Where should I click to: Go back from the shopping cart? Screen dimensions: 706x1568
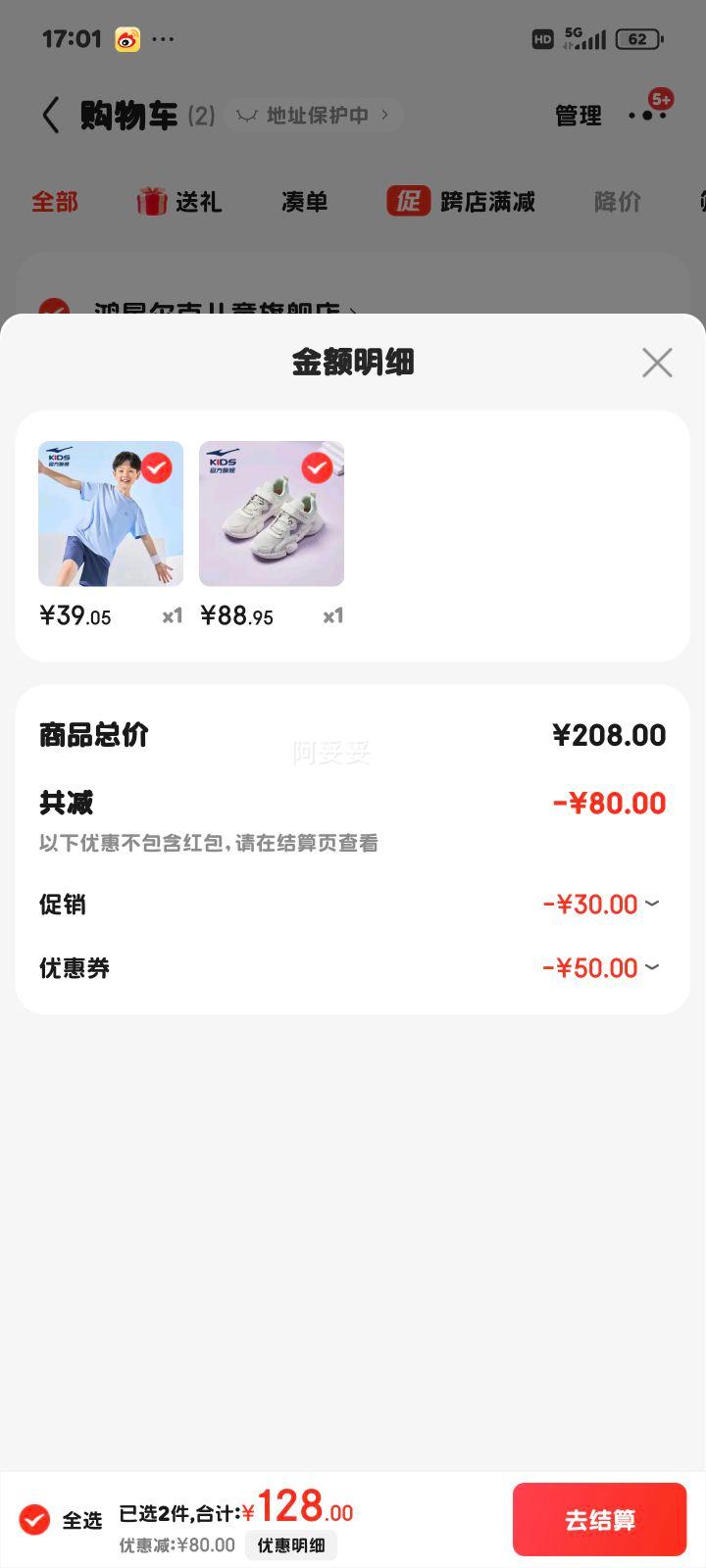coord(51,116)
